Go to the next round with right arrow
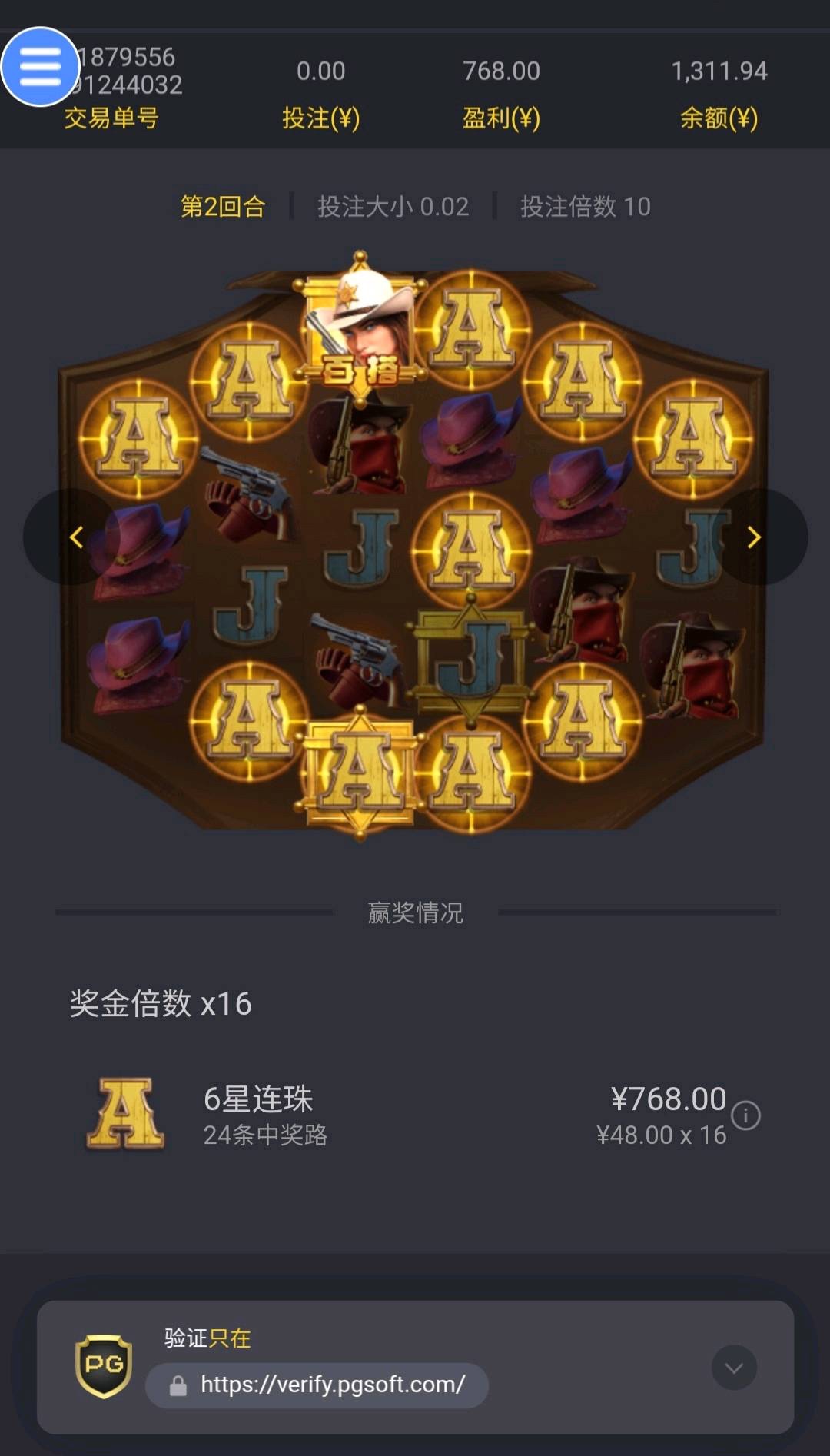830x1456 pixels. click(x=754, y=537)
